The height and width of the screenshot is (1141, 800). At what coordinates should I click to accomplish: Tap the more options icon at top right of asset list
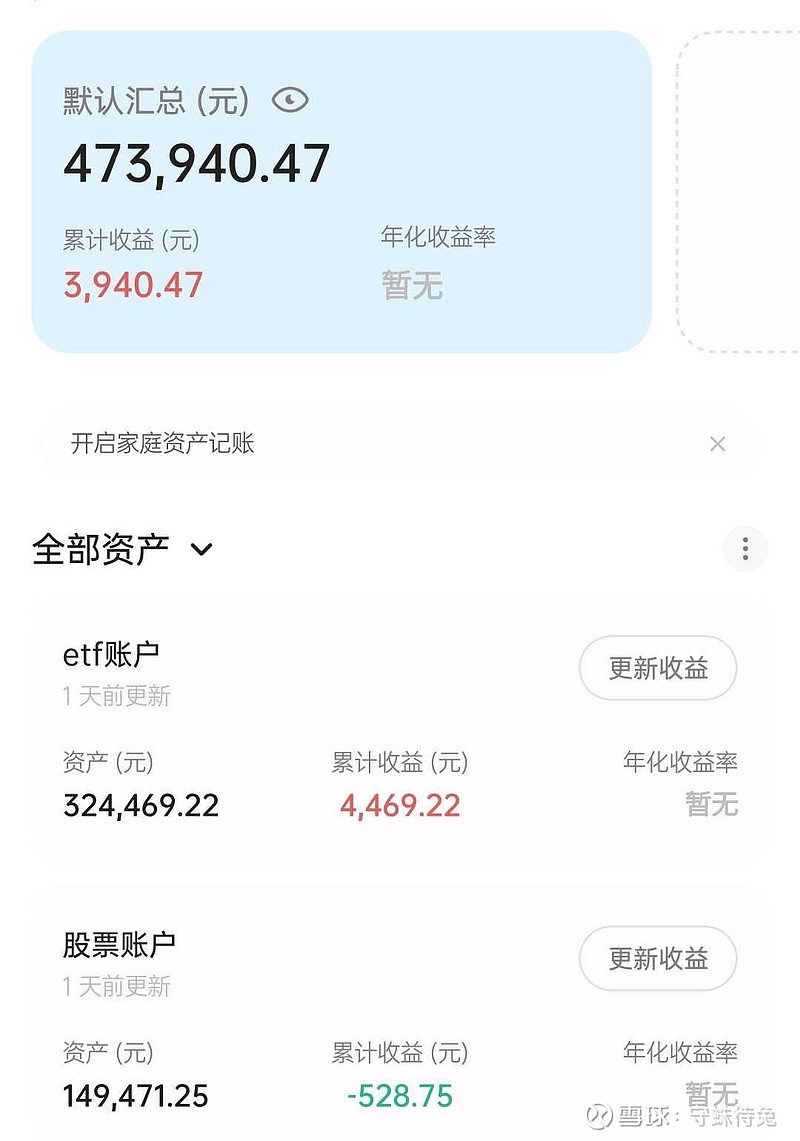(744, 549)
